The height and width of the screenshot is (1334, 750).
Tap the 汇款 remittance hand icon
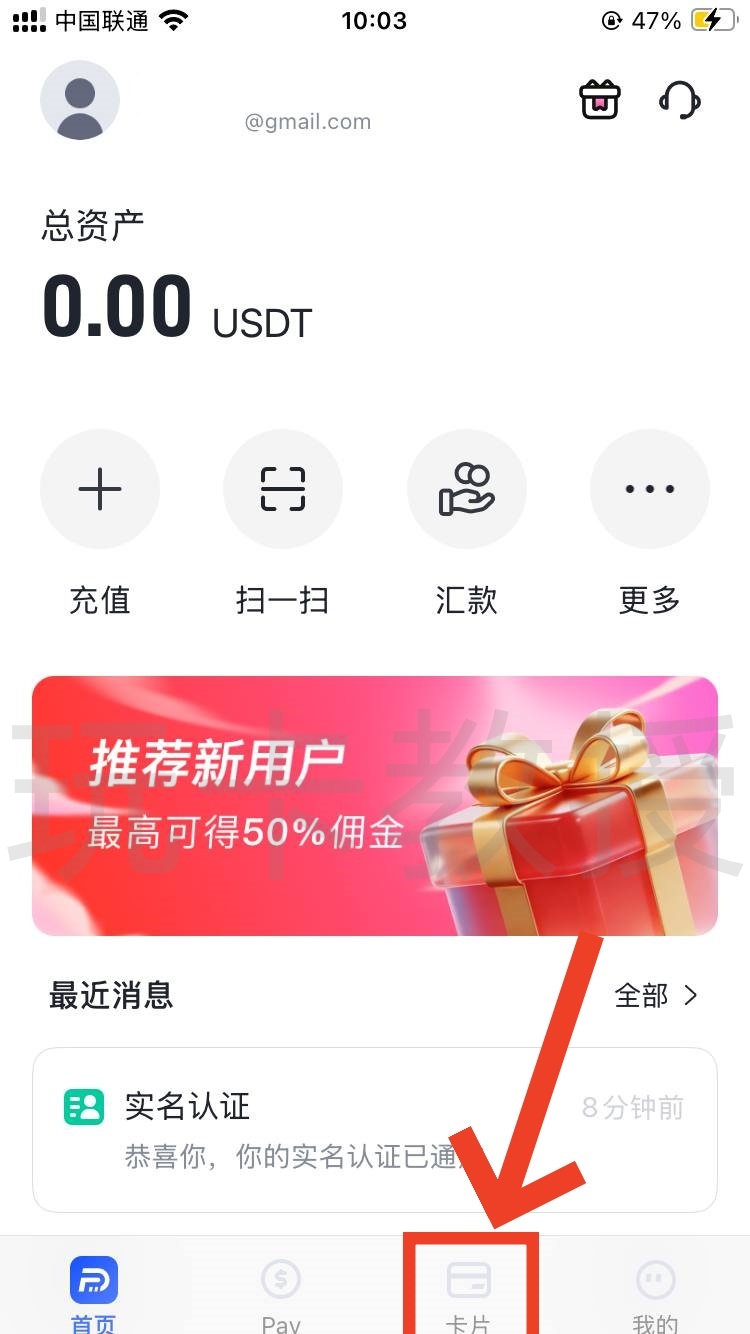tap(466, 489)
